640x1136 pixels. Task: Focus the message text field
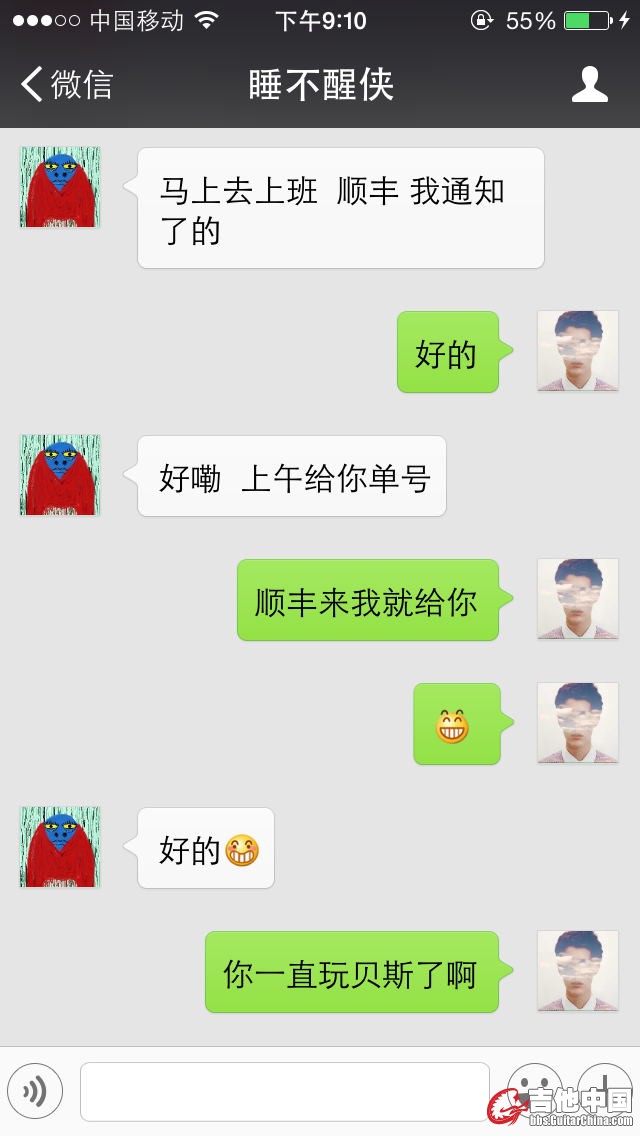[285, 1091]
